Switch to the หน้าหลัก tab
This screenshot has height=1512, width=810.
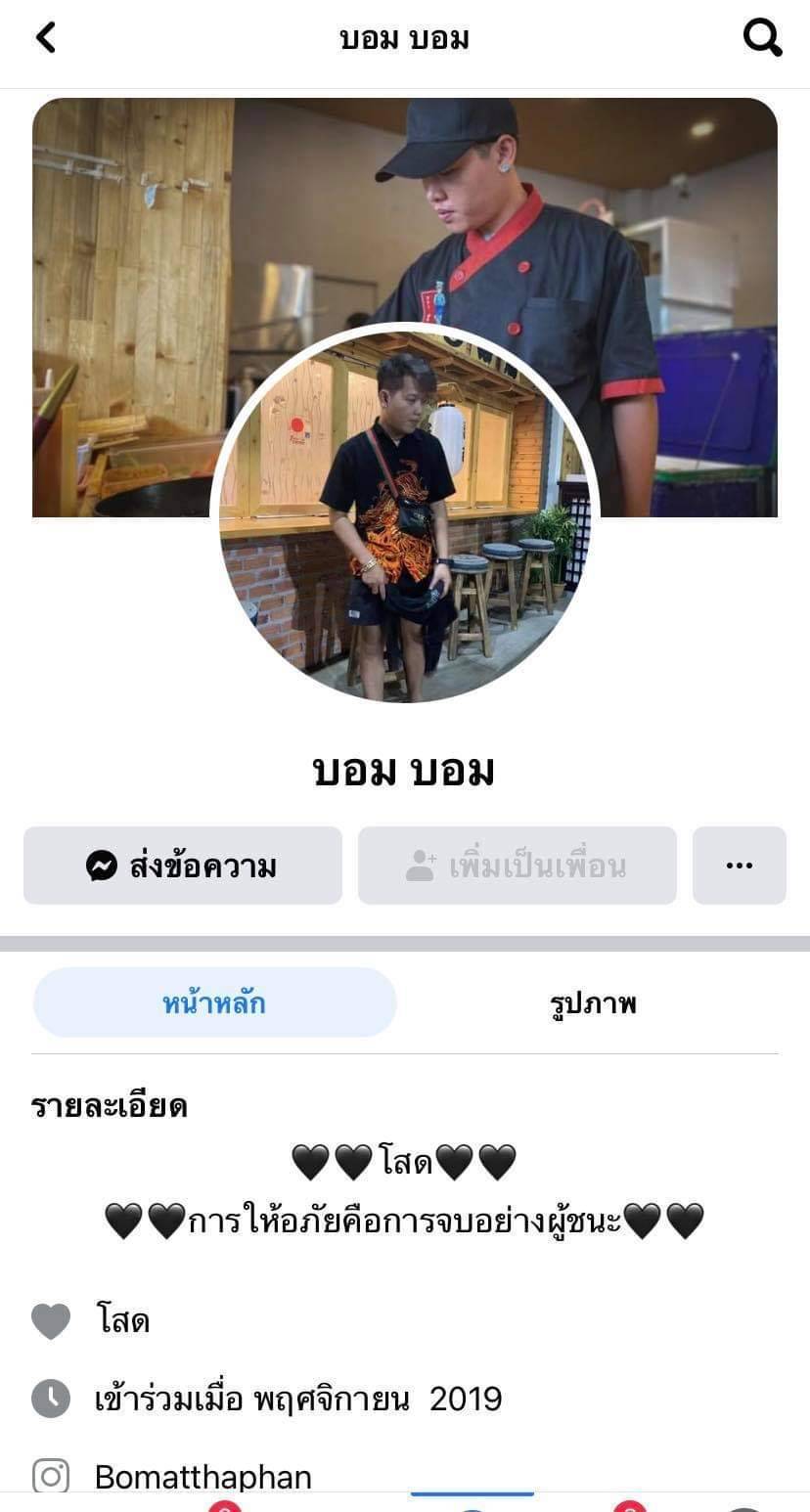point(214,1002)
